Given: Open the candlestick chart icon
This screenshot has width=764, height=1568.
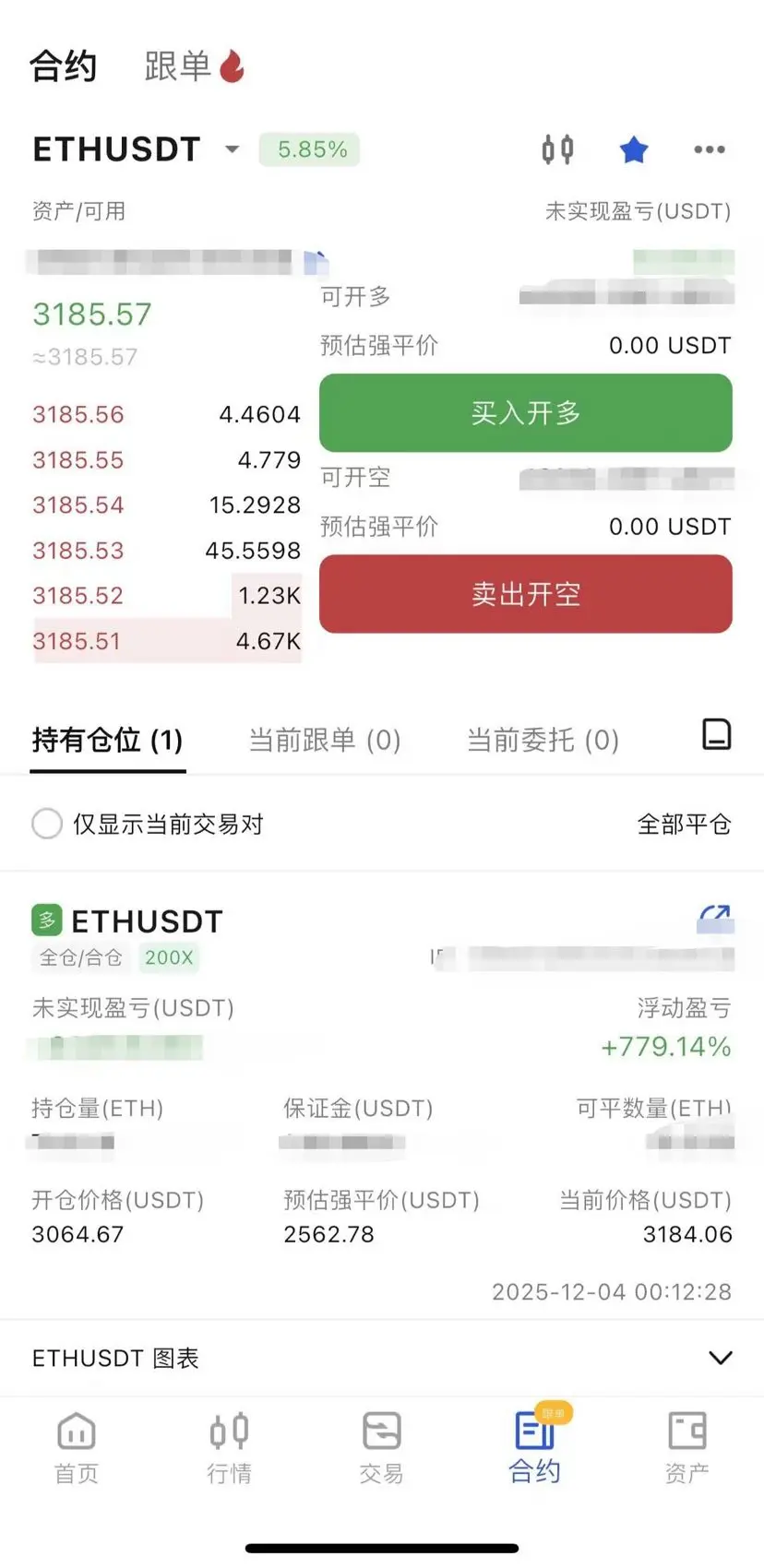Looking at the screenshot, I should pyautogui.click(x=557, y=149).
